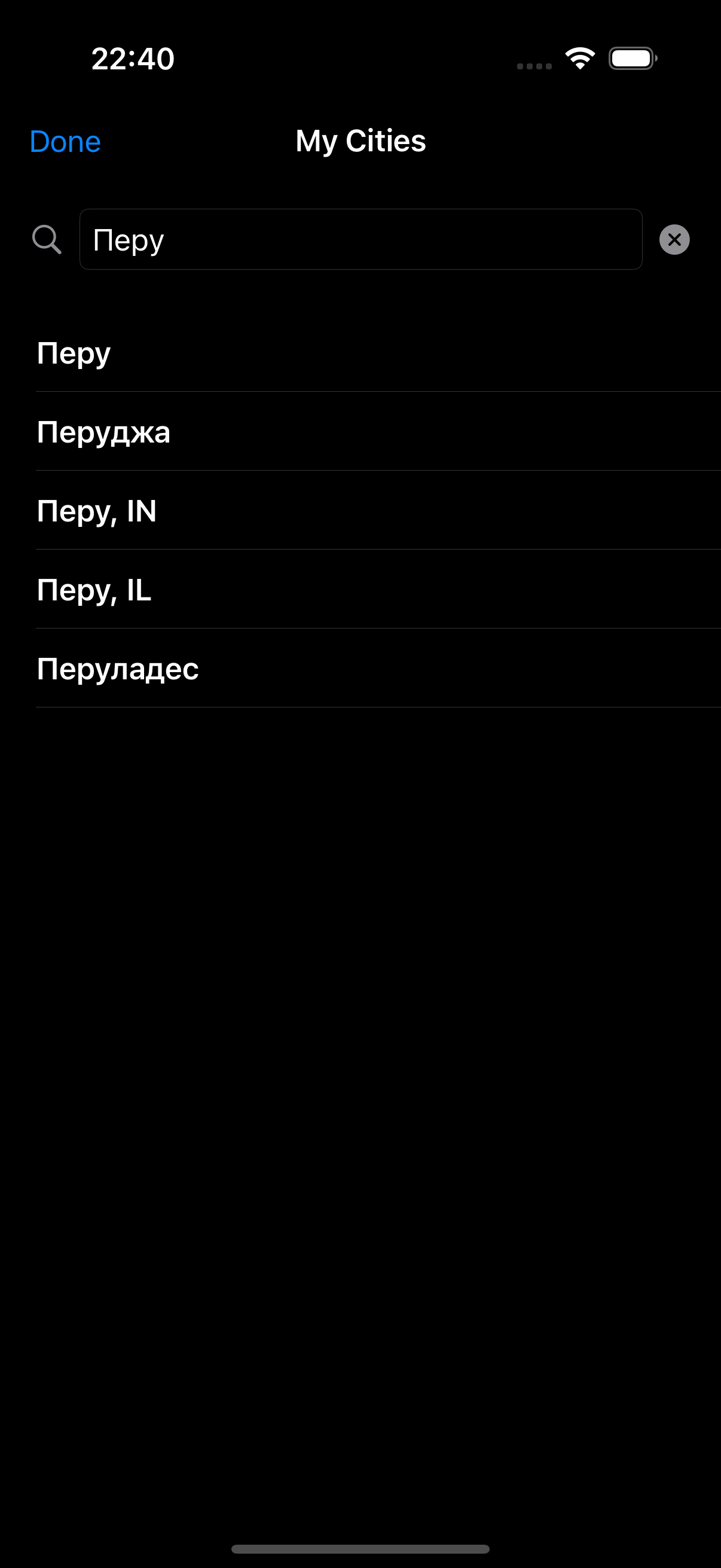Clear the search text

(674, 239)
